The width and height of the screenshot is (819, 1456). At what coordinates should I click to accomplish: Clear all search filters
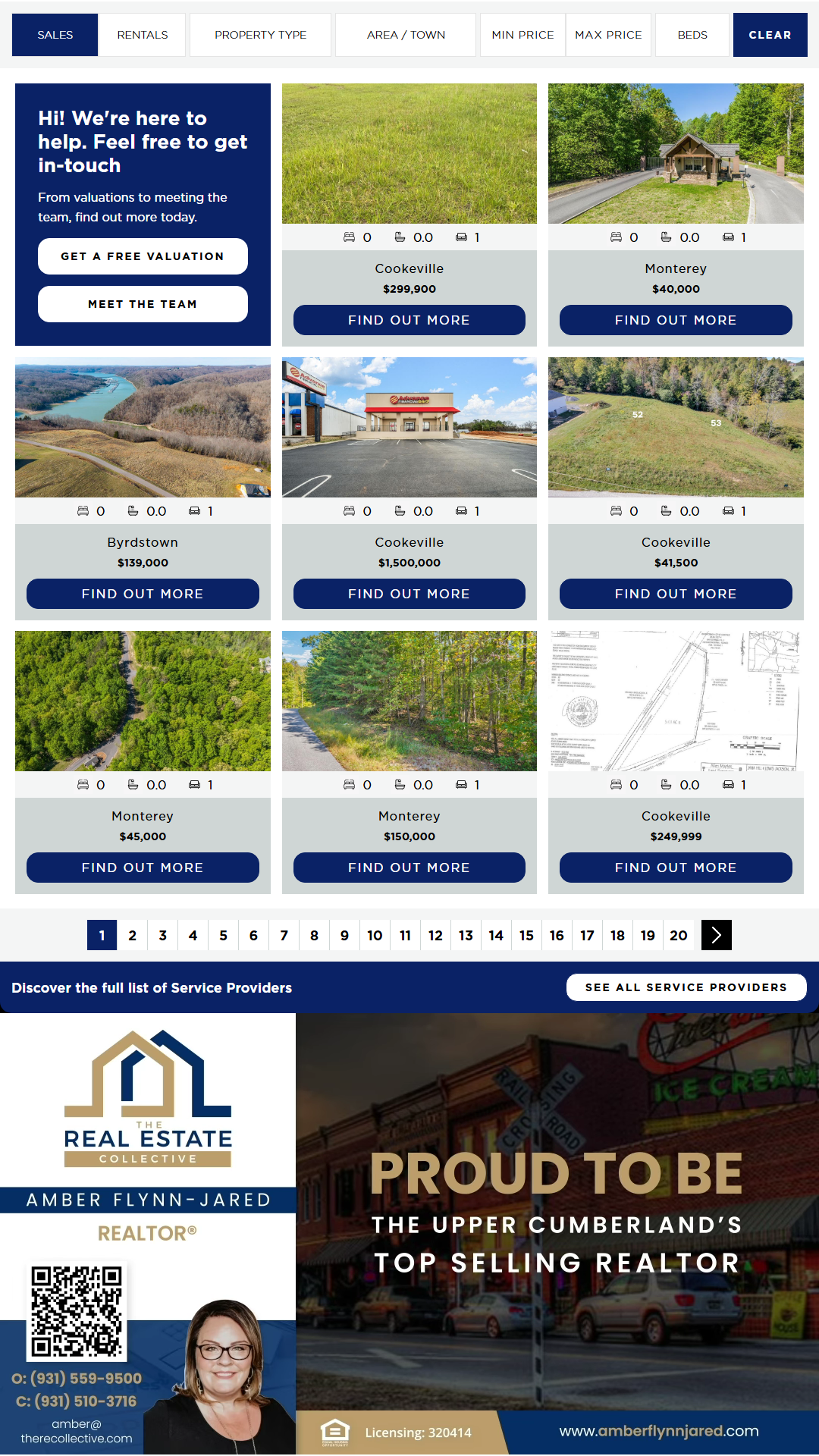tap(770, 35)
